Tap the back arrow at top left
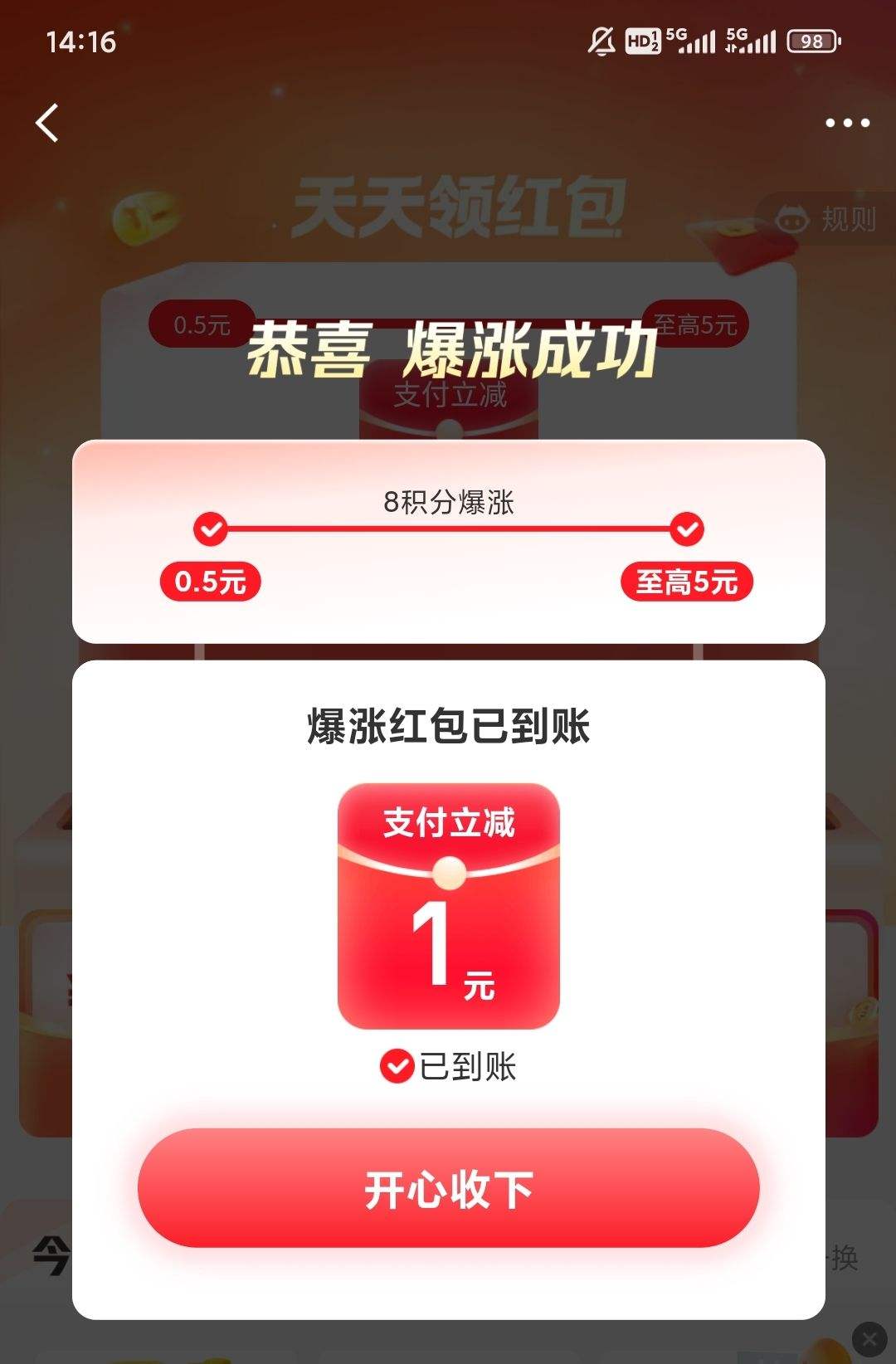The height and width of the screenshot is (1364, 896). [47, 123]
